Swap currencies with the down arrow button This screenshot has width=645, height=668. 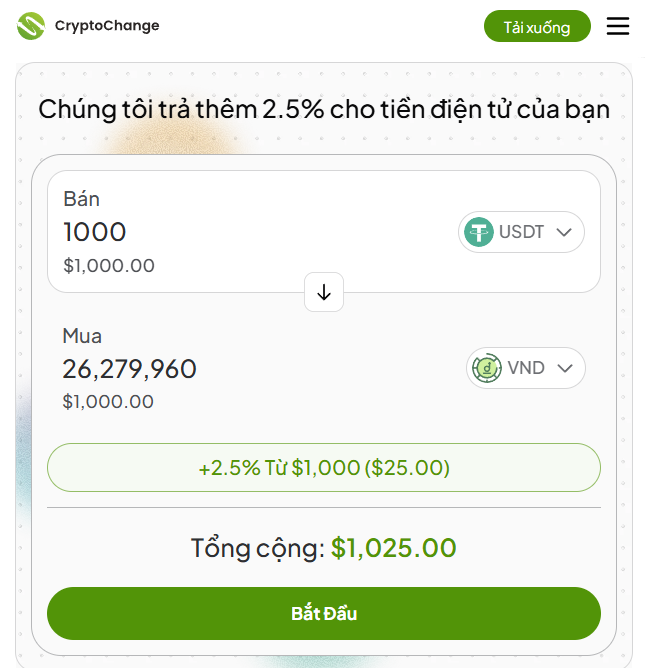324,292
